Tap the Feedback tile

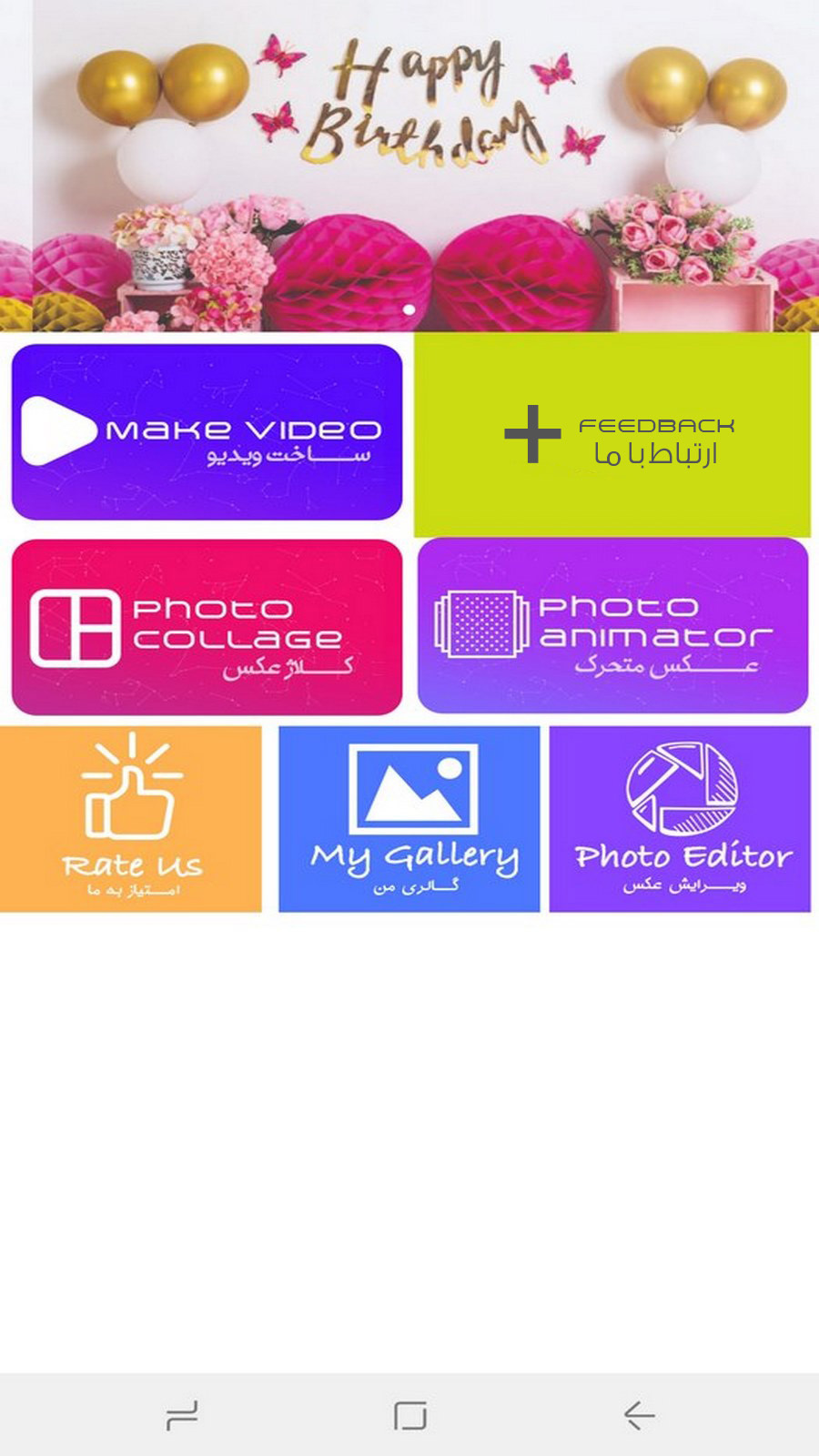click(612, 435)
